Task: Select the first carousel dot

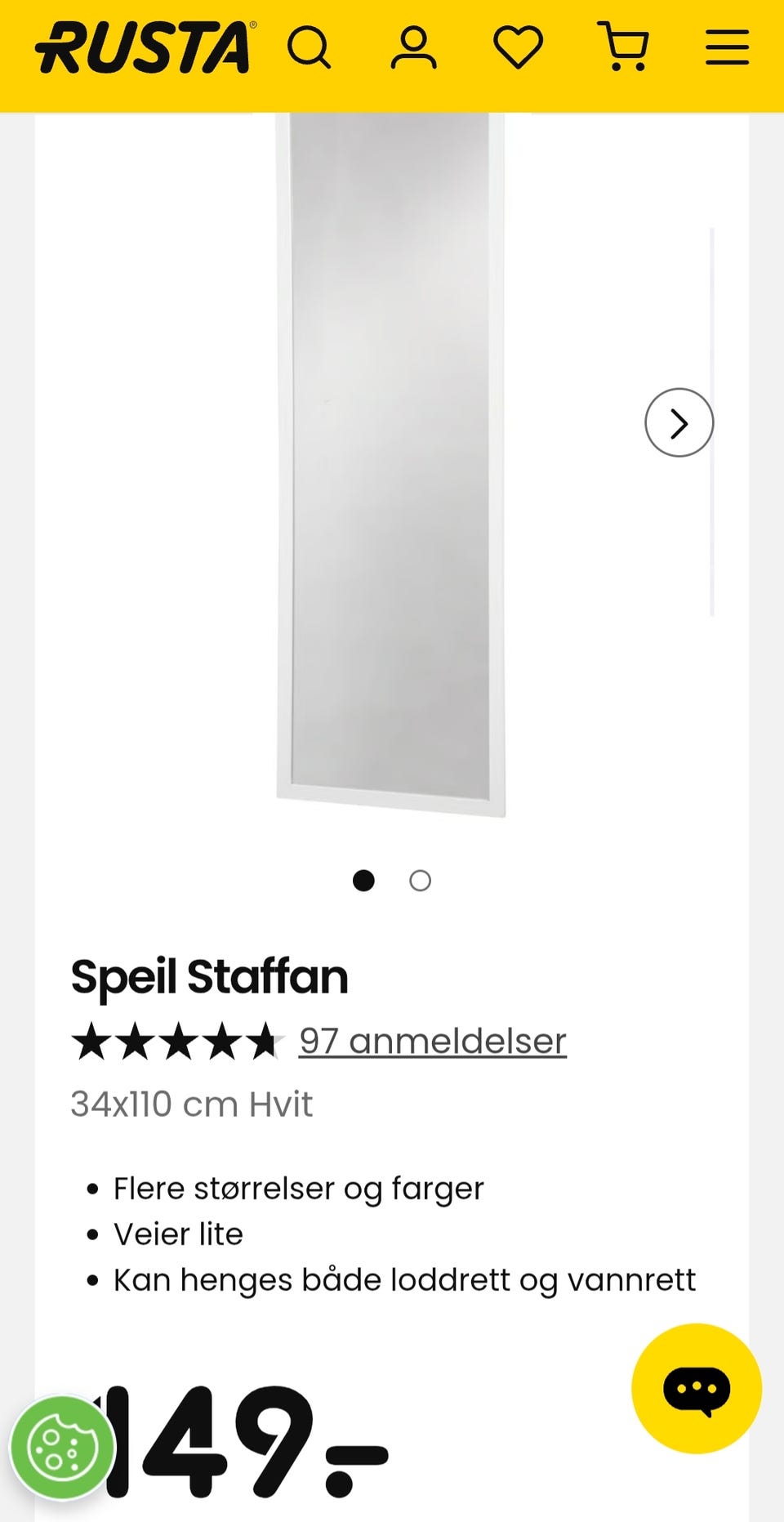Action: tap(364, 882)
